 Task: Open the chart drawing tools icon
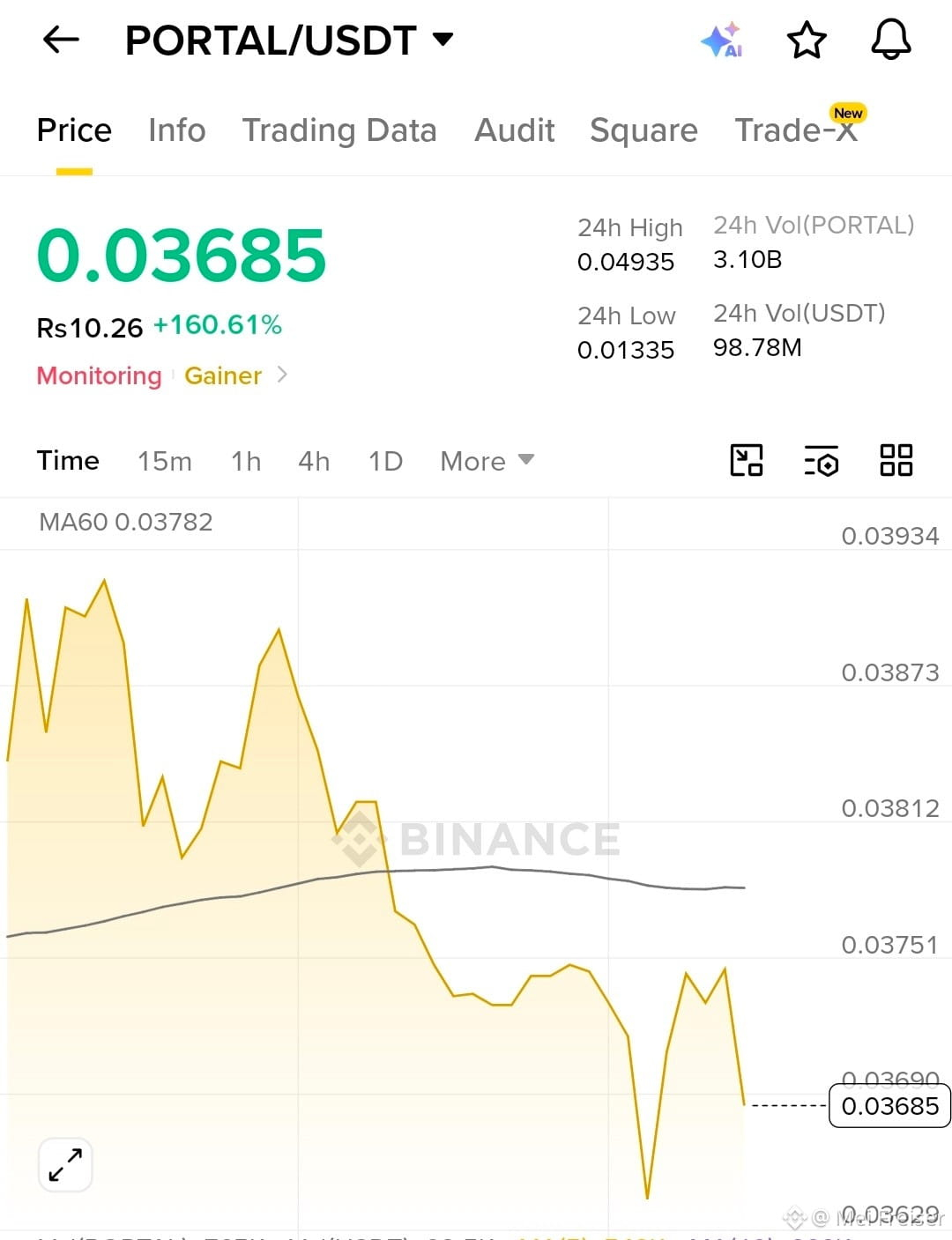(747, 460)
